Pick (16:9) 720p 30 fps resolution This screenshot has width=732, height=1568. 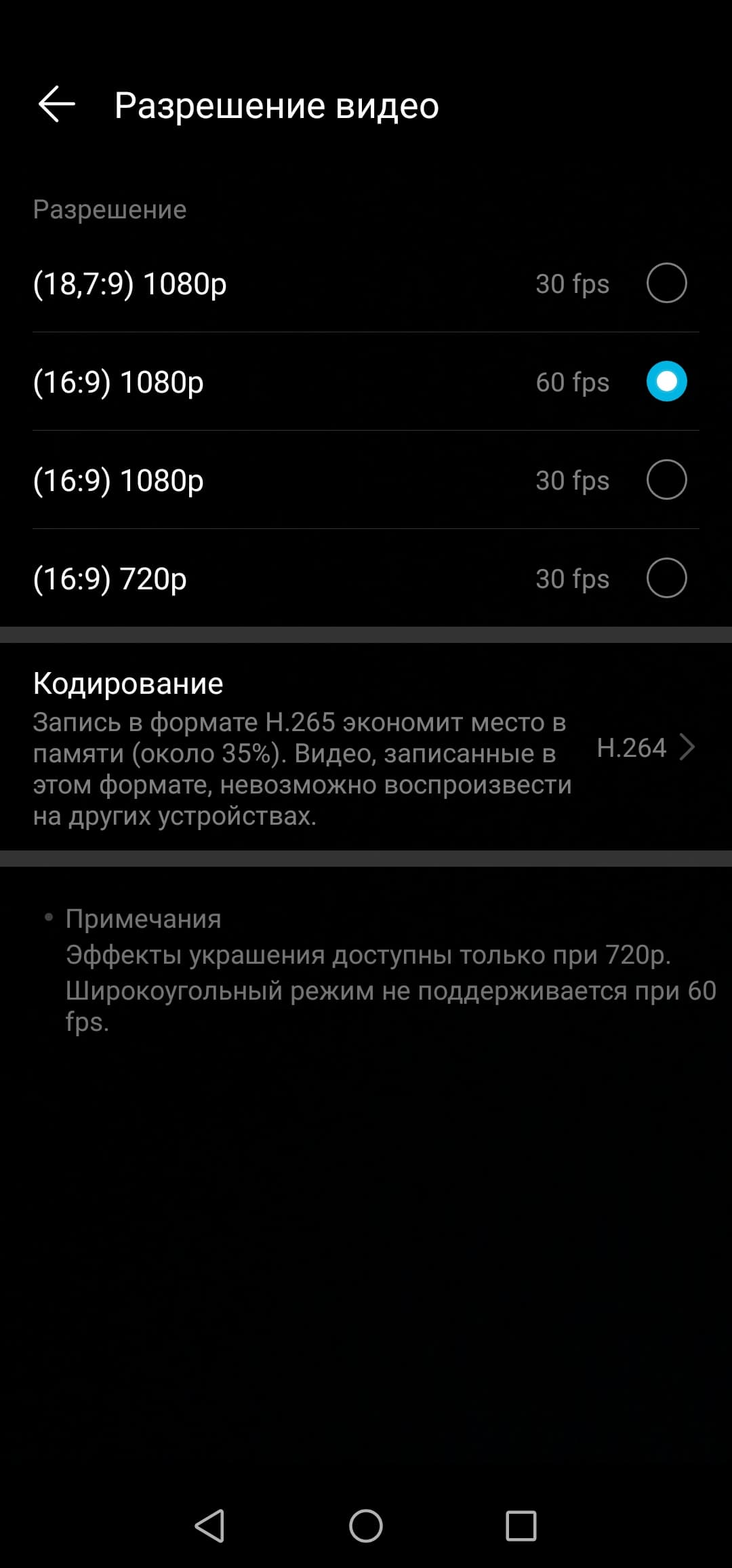(x=666, y=579)
